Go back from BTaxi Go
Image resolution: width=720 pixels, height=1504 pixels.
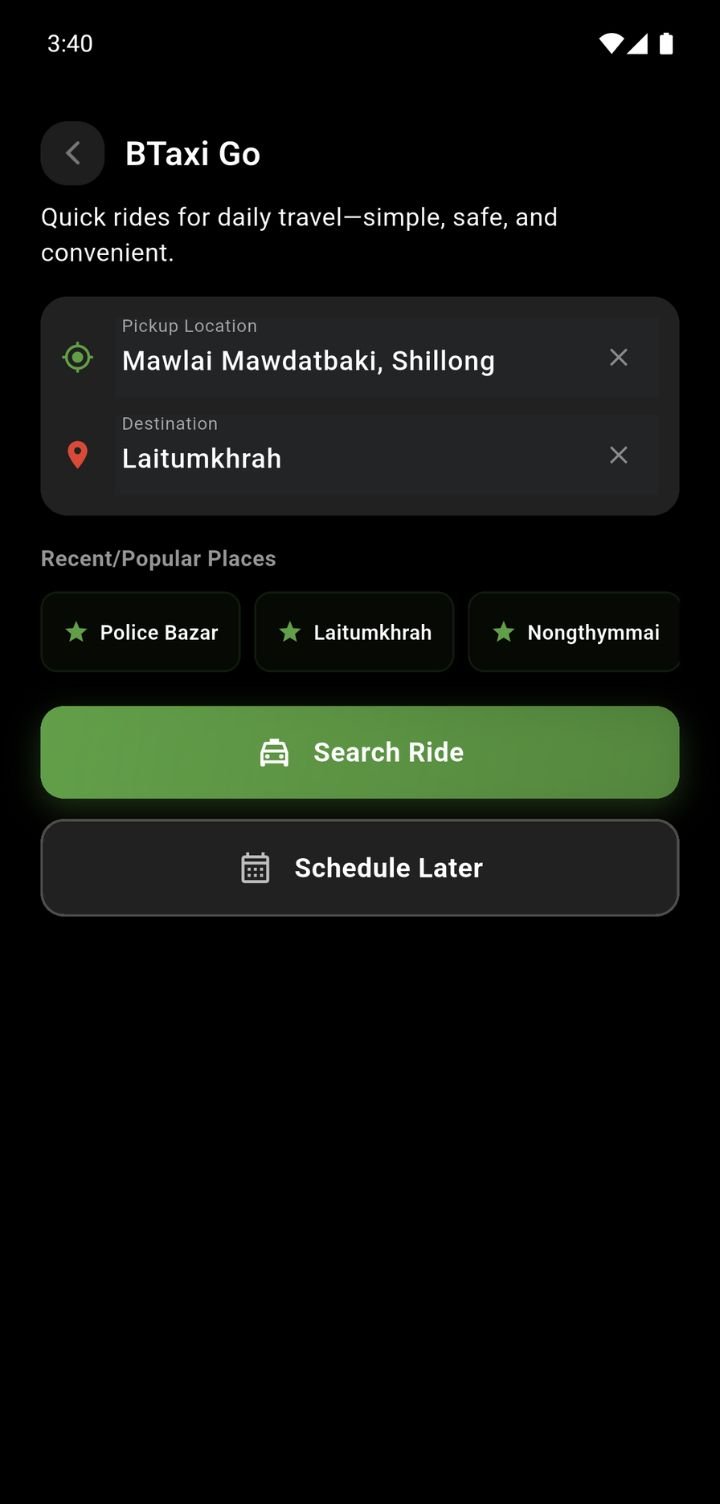pos(72,153)
